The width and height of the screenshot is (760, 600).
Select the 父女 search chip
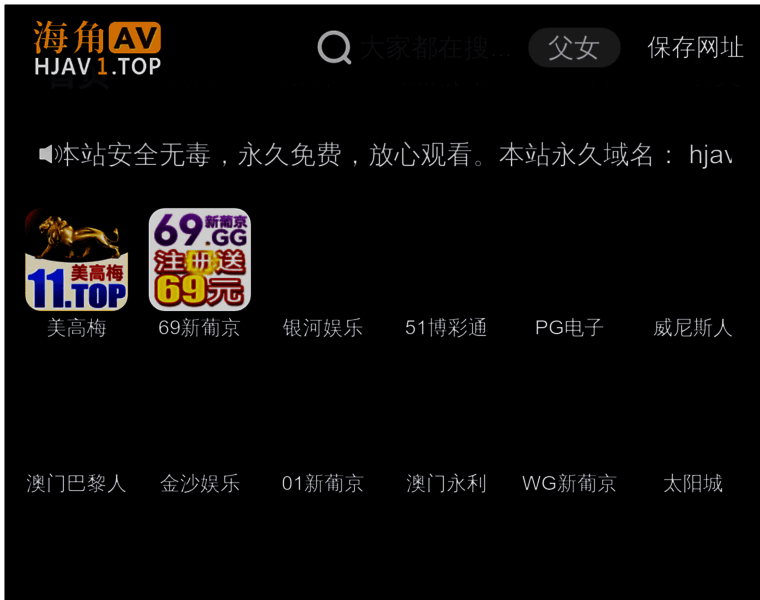tap(574, 48)
